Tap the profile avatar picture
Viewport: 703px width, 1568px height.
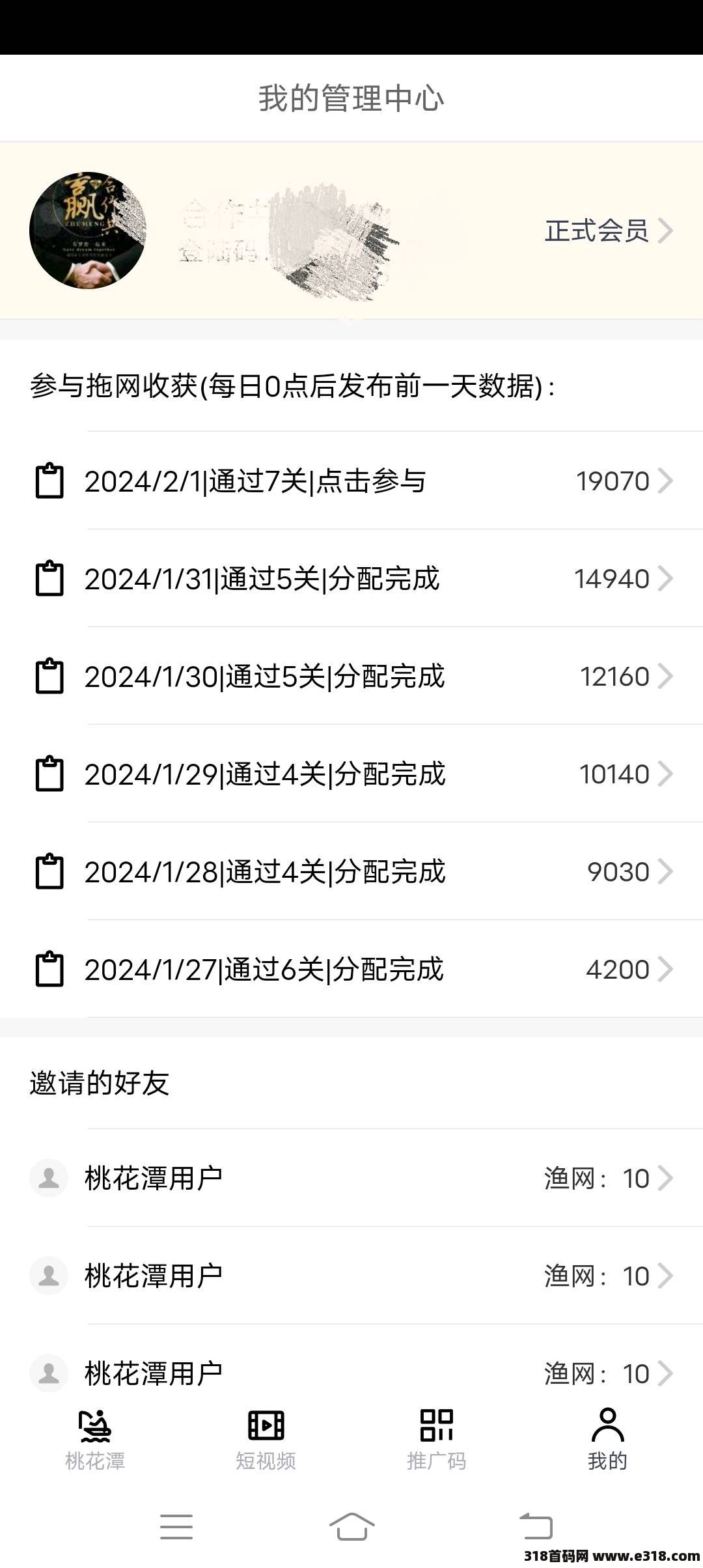pyautogui.click(x=88, y=231)
